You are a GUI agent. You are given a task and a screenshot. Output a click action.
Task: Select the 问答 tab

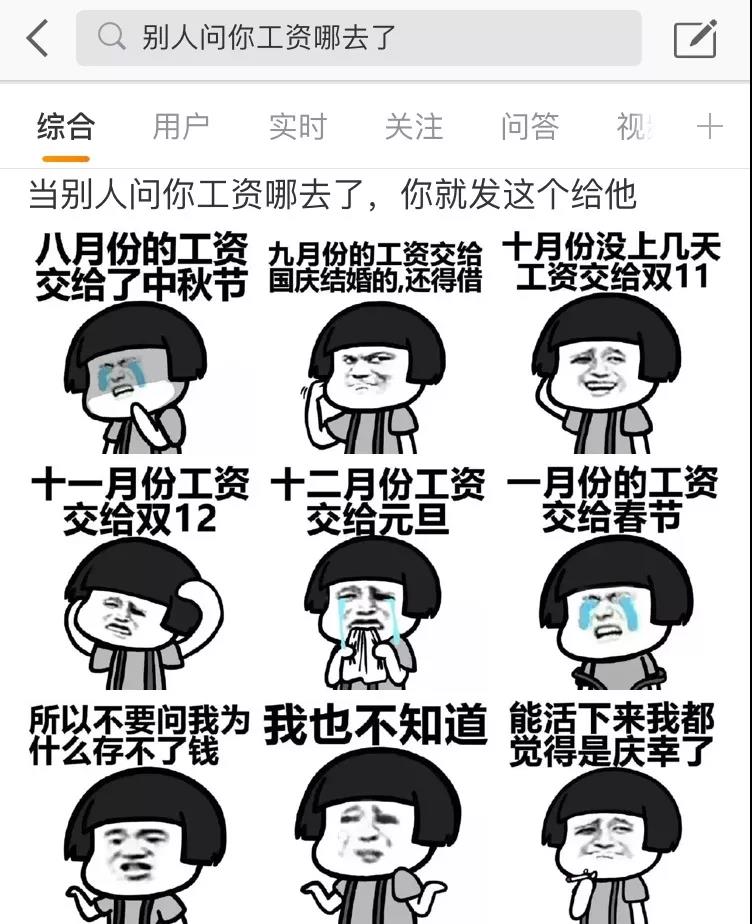click(529, 127)
